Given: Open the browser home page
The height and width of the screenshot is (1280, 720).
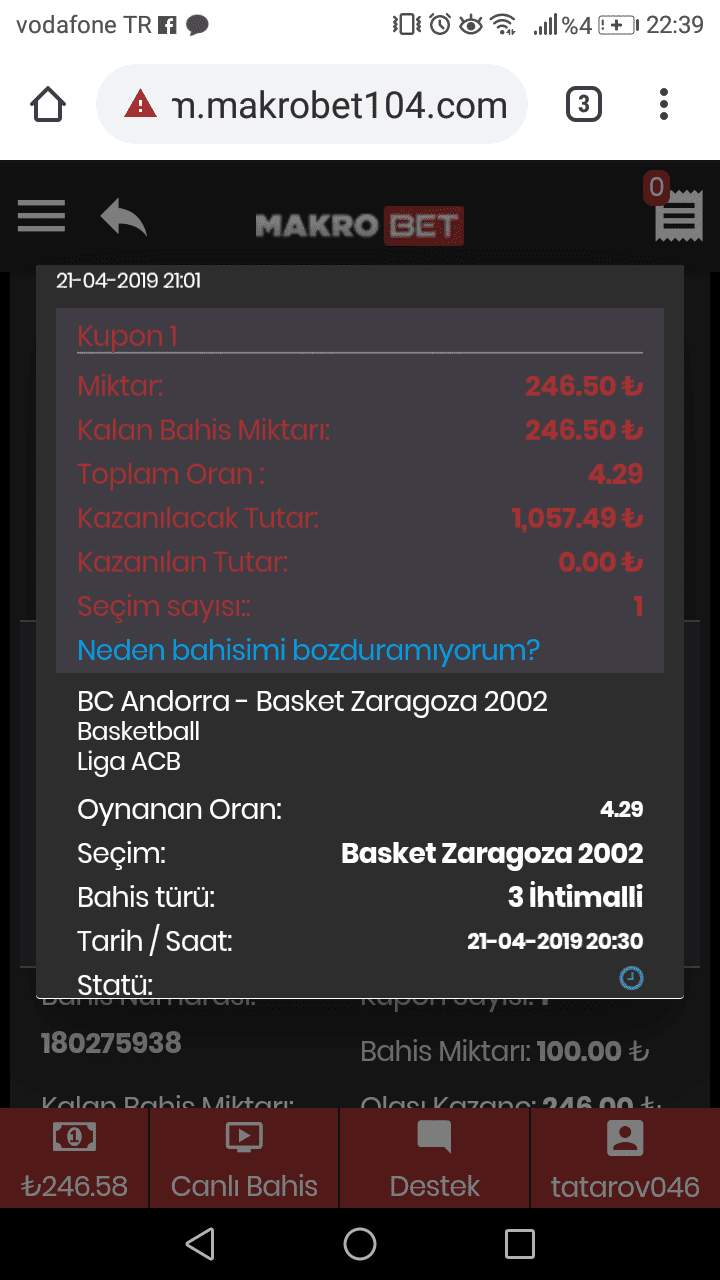Looking at the screenshot, I should 48,105.
